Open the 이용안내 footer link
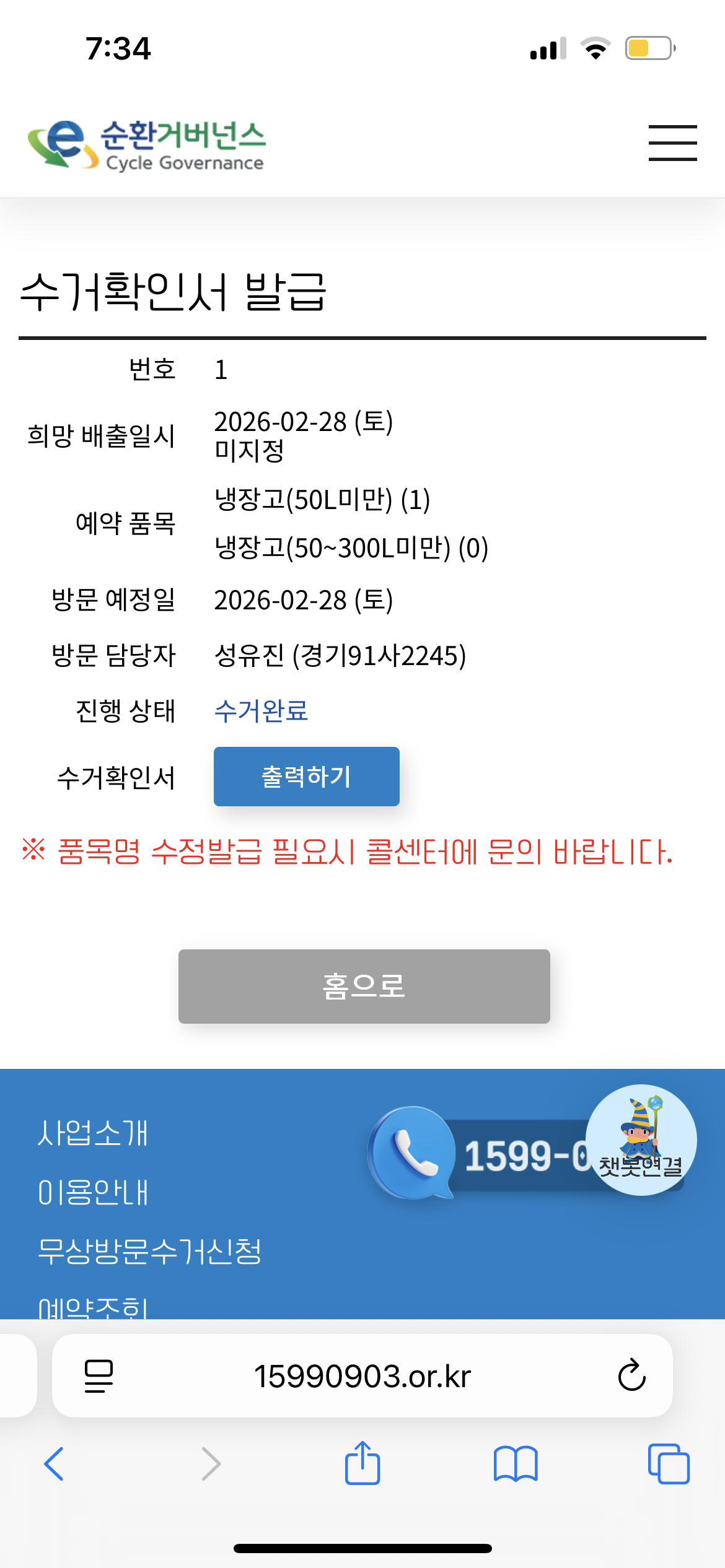Image resolution: width=725 pixels, height=1568 pixels. 93,1192
